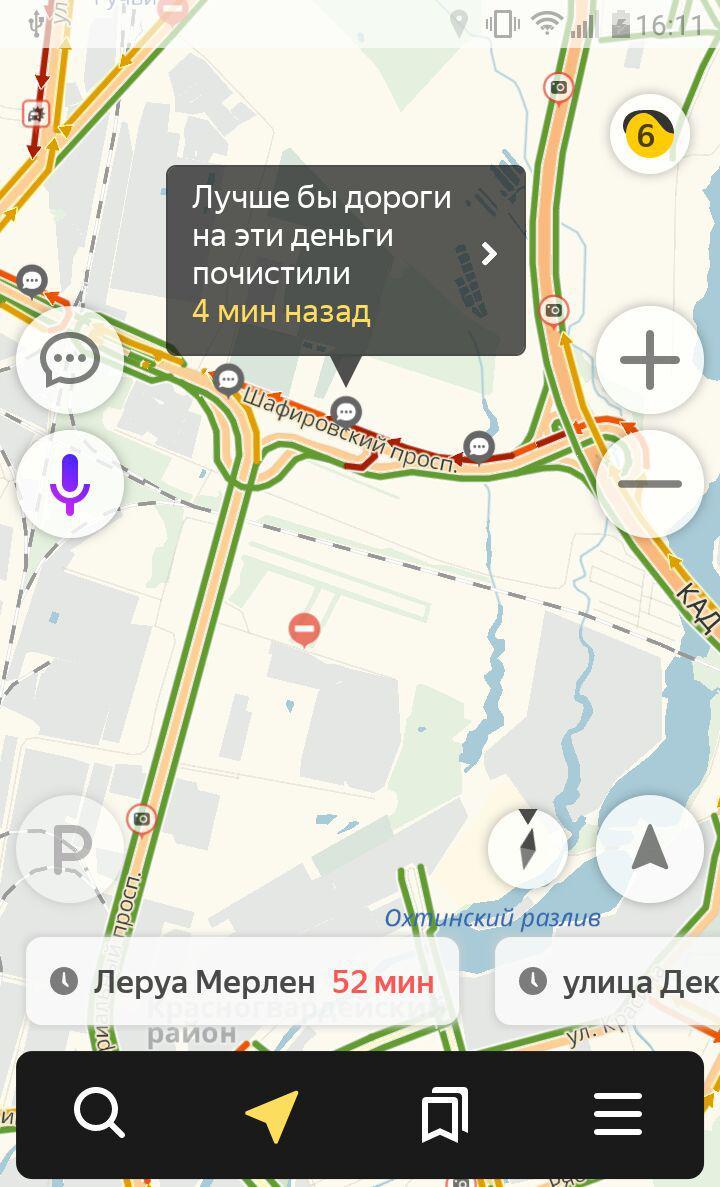Select the улица Дек destination chip
Screen dimensions: 720x1187
point(610,981)
